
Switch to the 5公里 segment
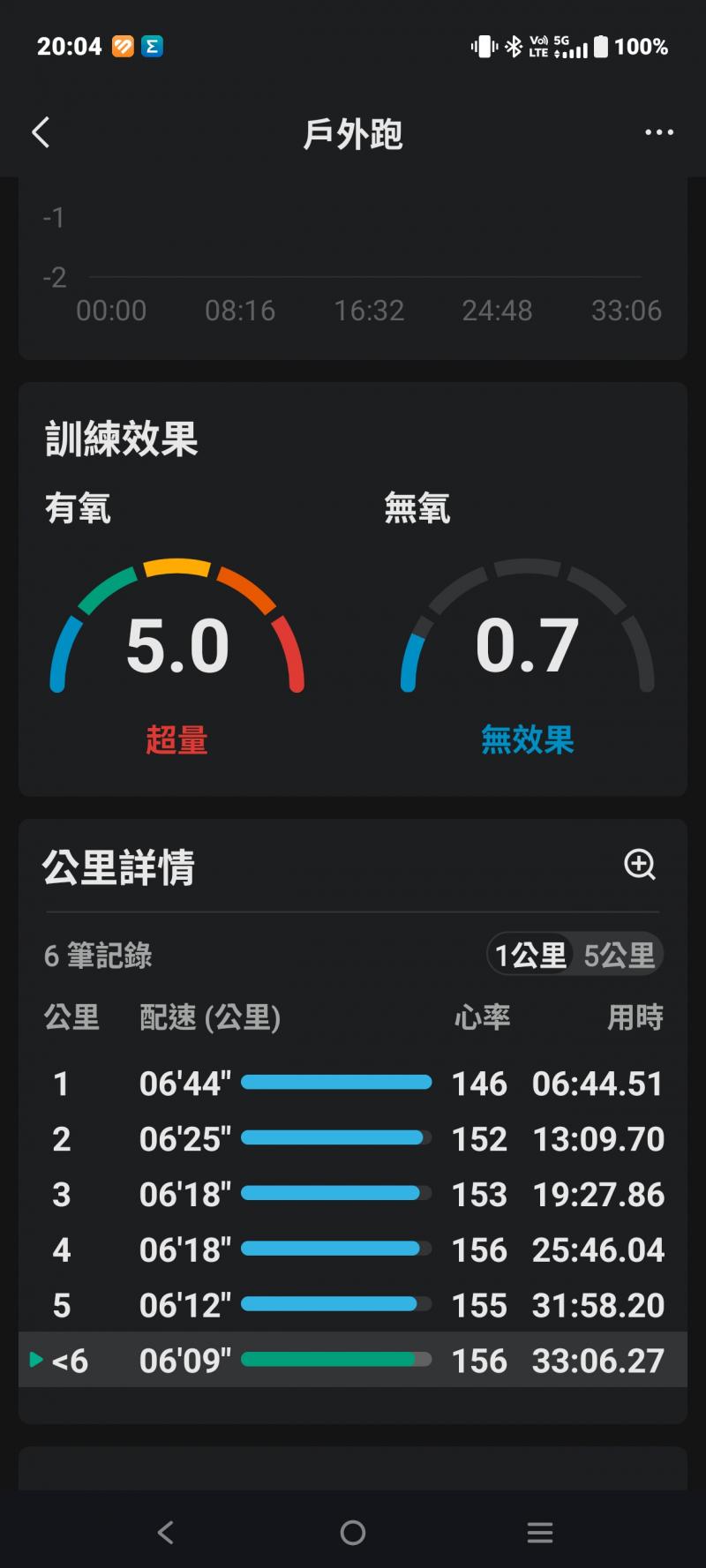620,955
